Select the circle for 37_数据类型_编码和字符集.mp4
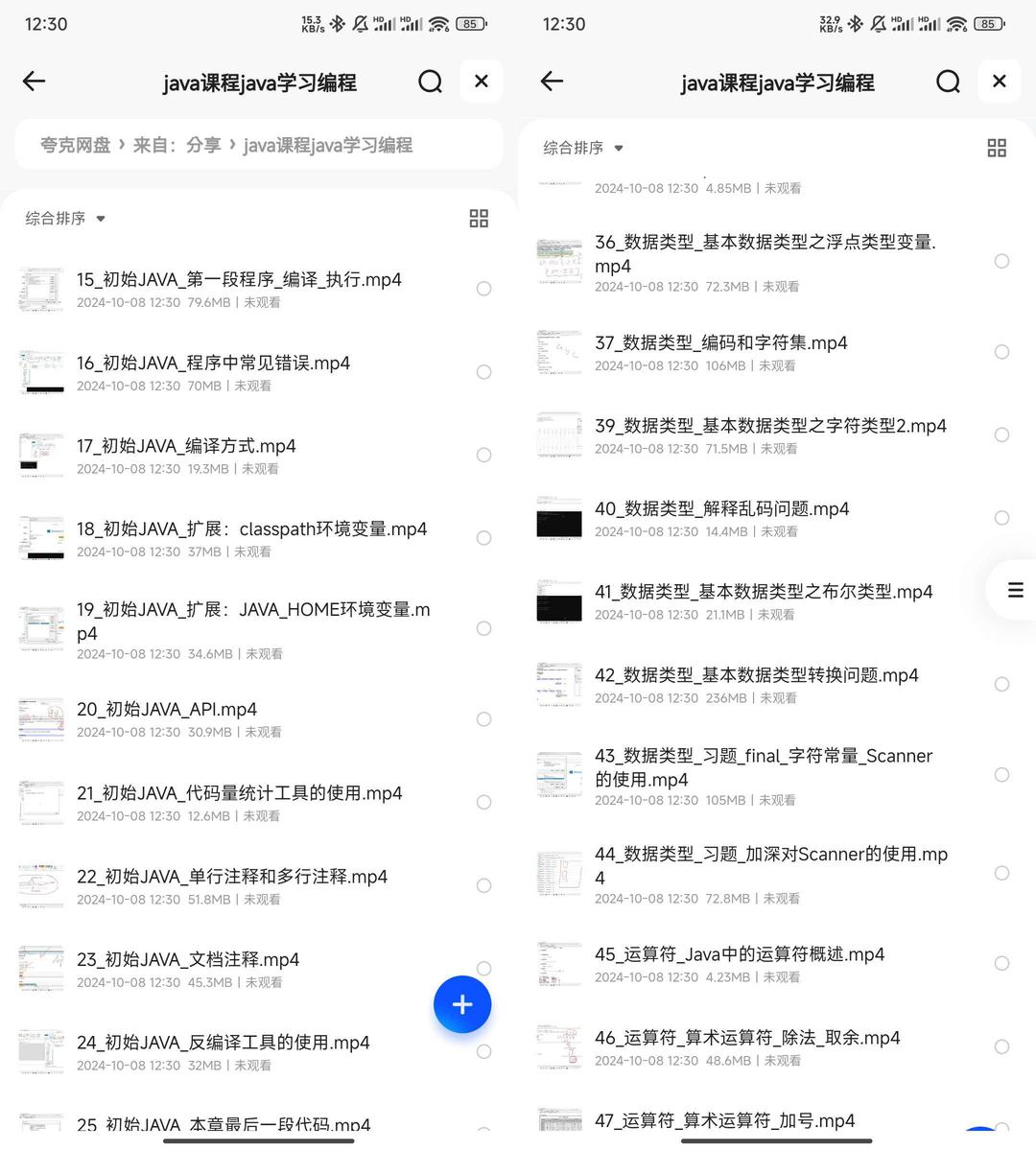 tap(1001, 352)
